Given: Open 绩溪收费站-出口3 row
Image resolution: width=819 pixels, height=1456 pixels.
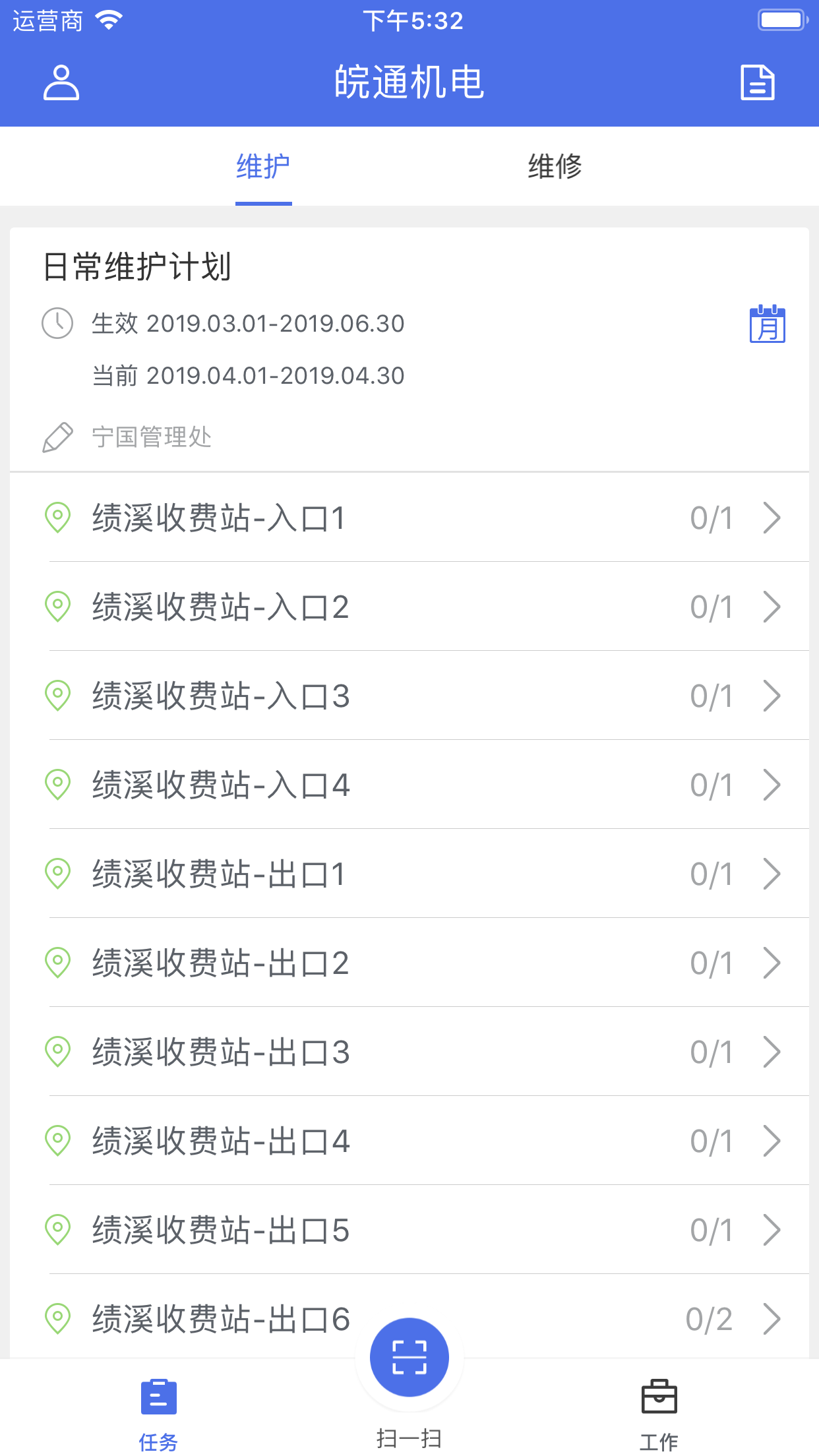Looking at the screenshot, I should [409, 1052].
